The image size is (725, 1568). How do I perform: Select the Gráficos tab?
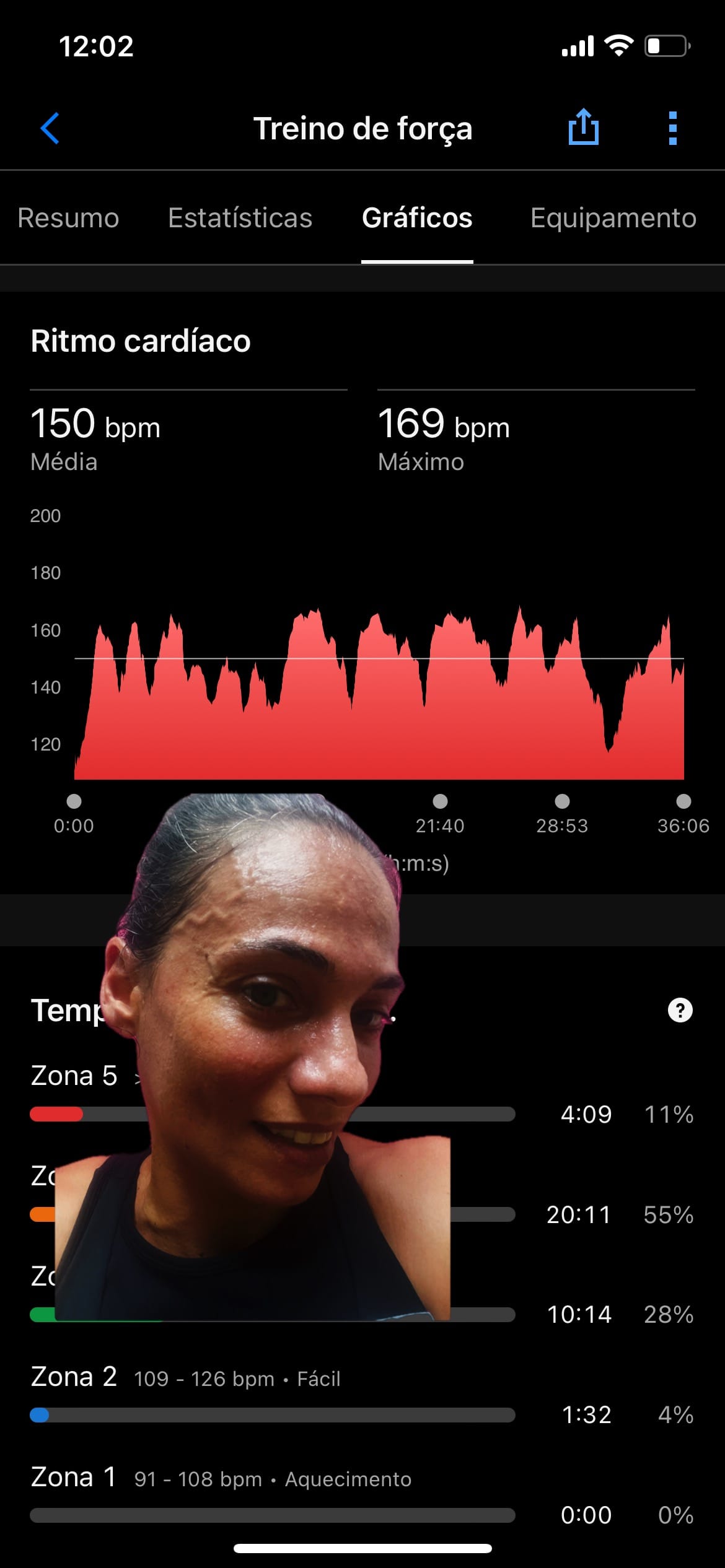pos(417,218)
